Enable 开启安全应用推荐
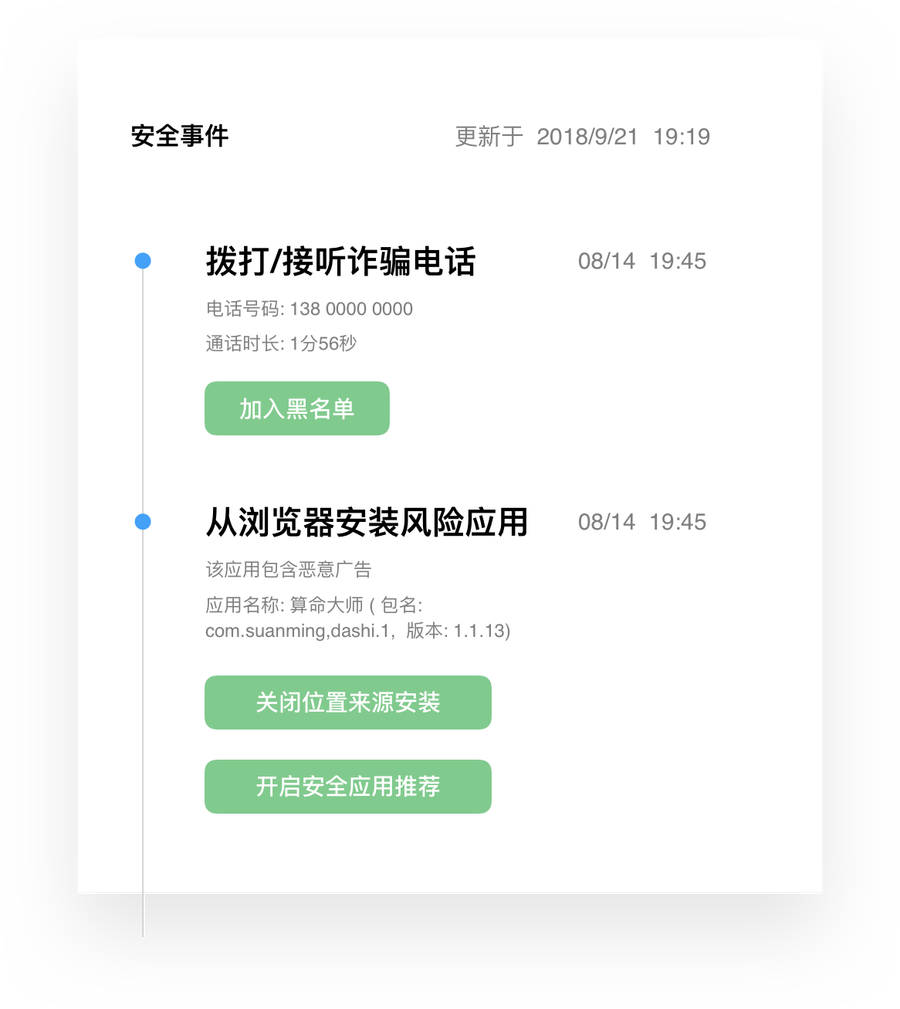Screen dimensions: 900x1009 [x=348, y=786]
